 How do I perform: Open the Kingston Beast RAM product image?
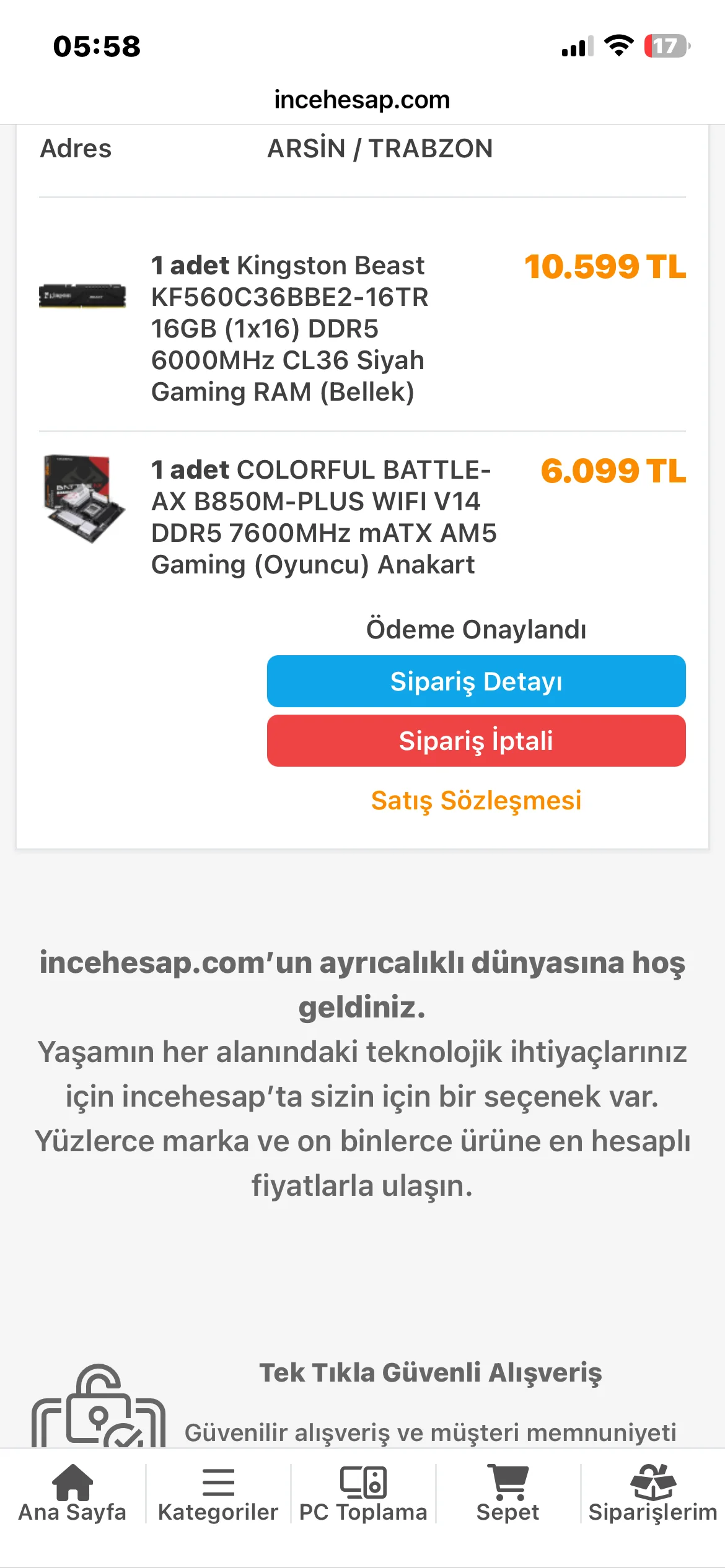coord(82,296)
